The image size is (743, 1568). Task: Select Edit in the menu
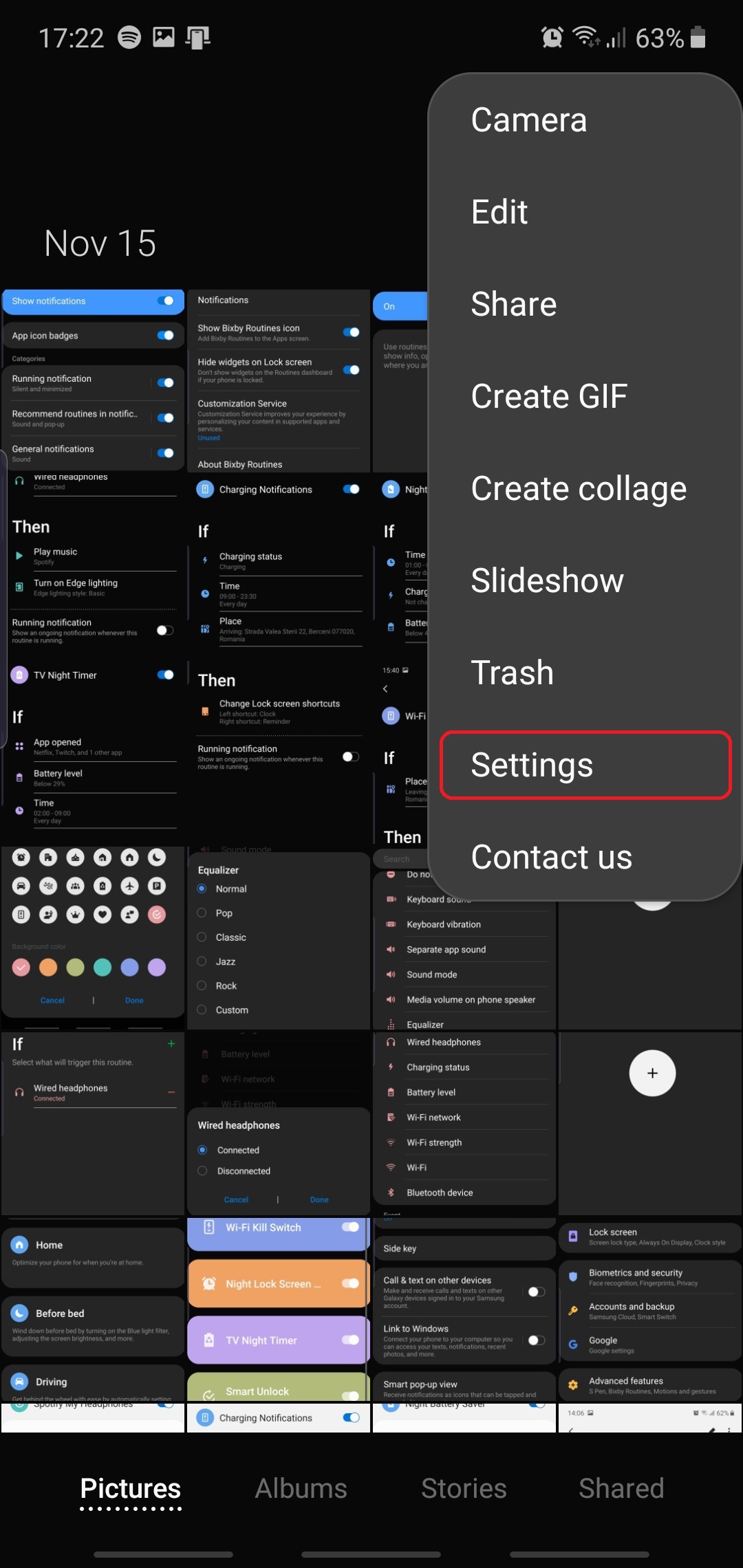(499, 212)
